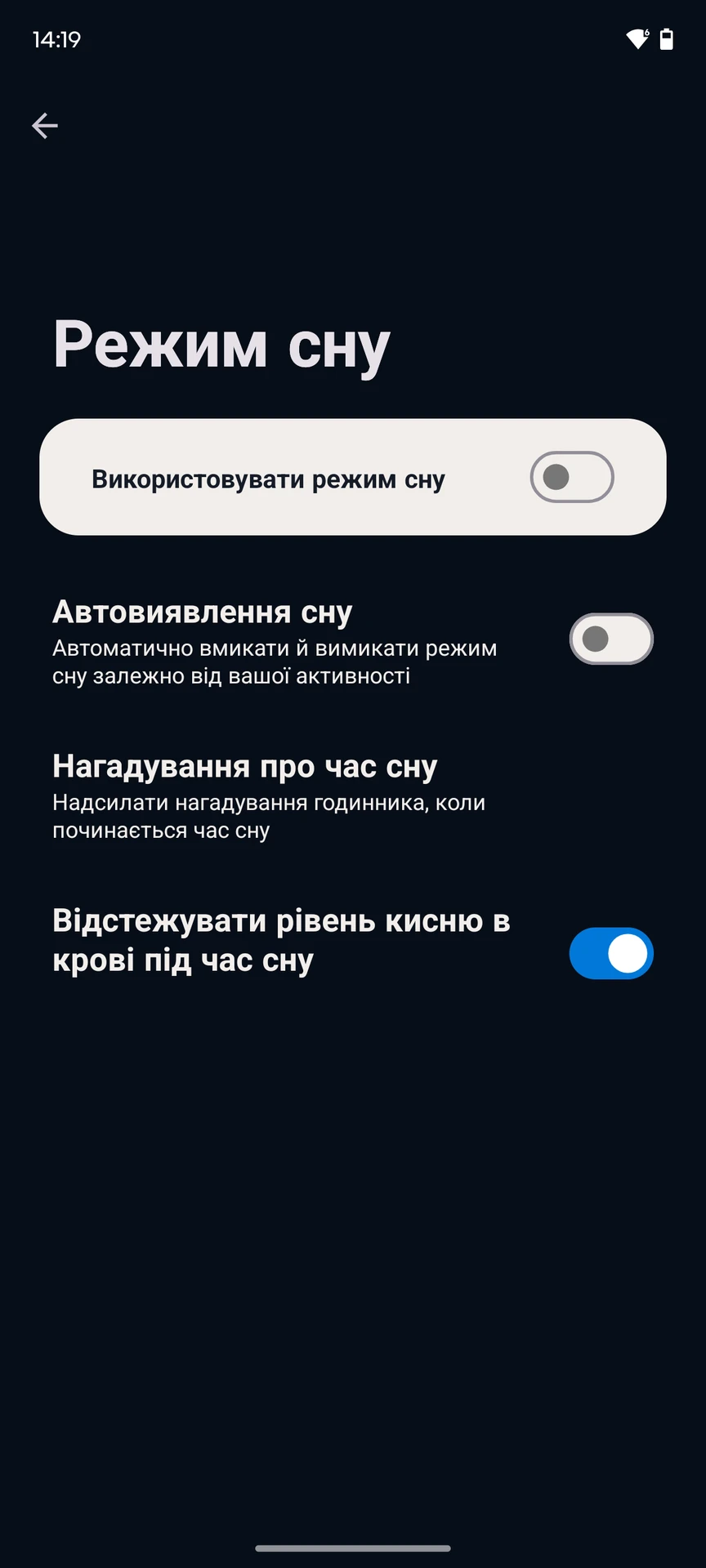Disable blood oxygen tracking during sleep
This screenshot has height=1568, width=706.
tap(610, 953)
